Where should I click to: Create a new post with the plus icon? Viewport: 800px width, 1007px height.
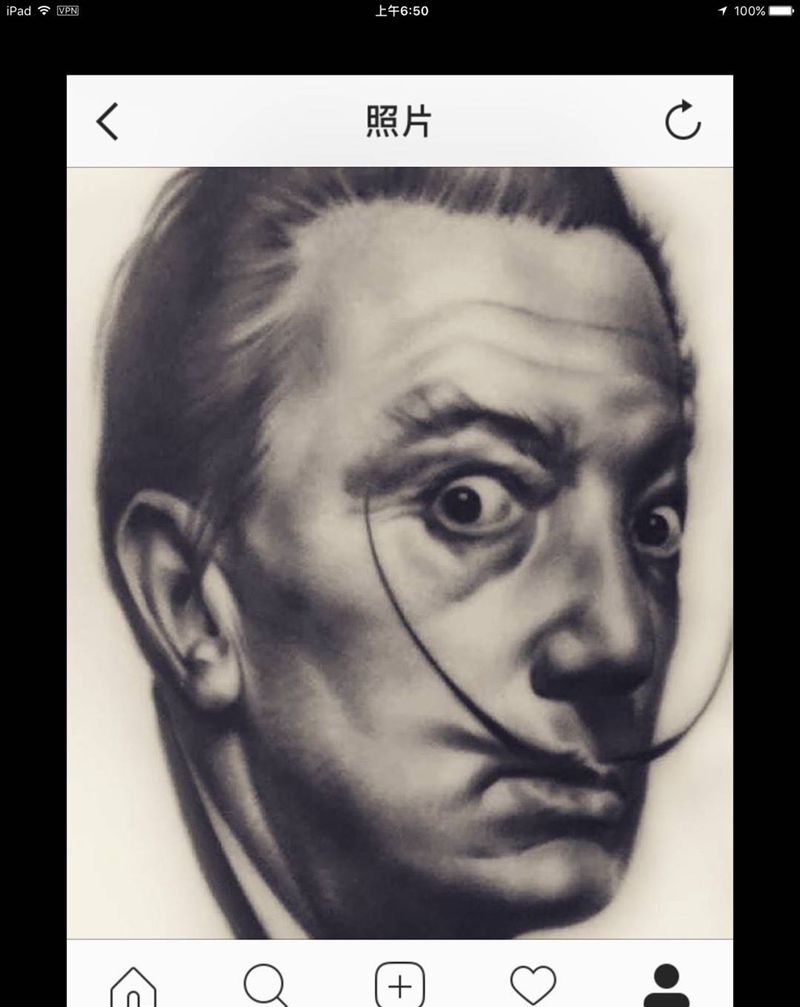click(x=400, y=986)
